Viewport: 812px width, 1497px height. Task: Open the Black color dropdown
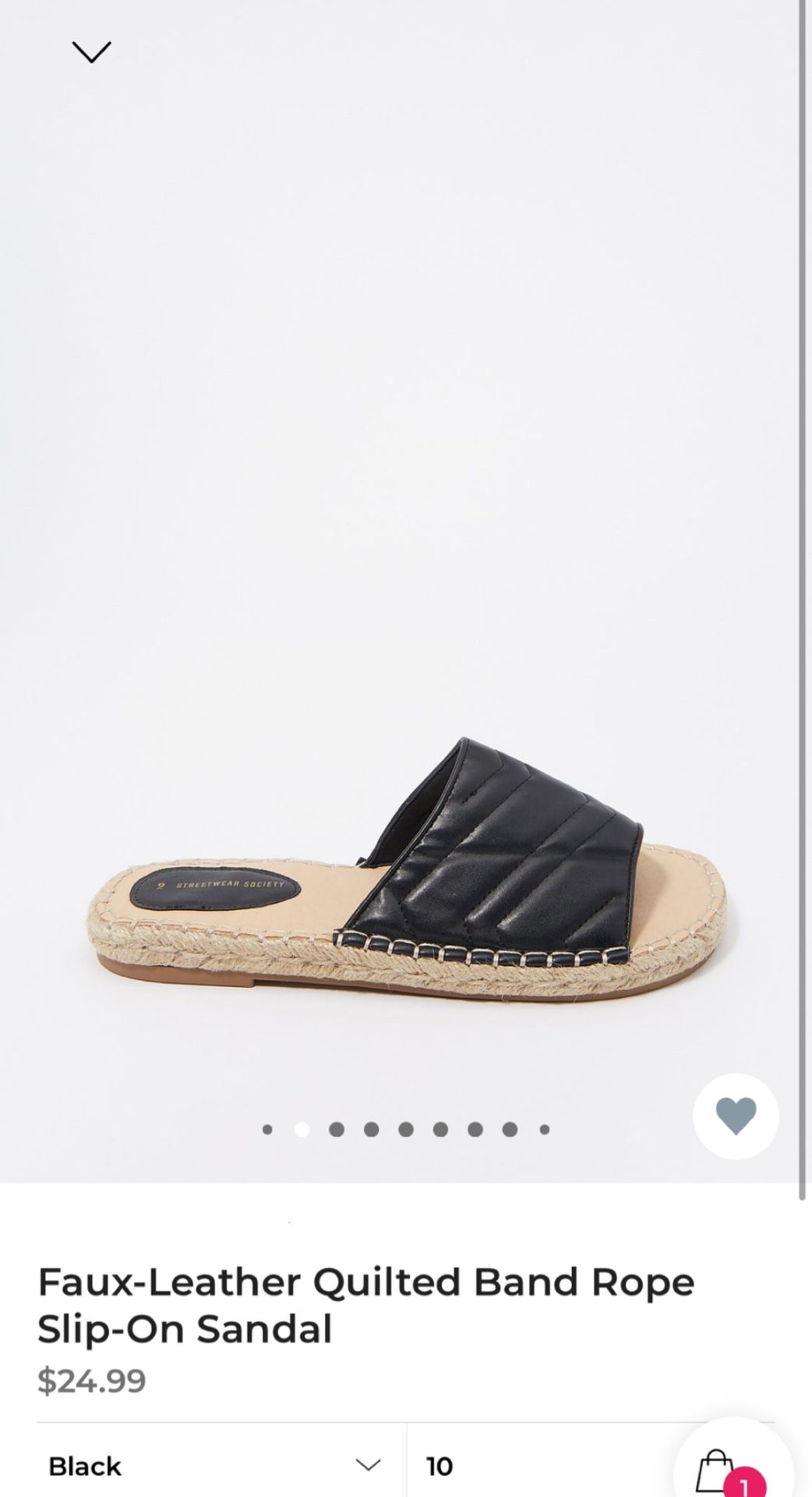click(214, 1465)
